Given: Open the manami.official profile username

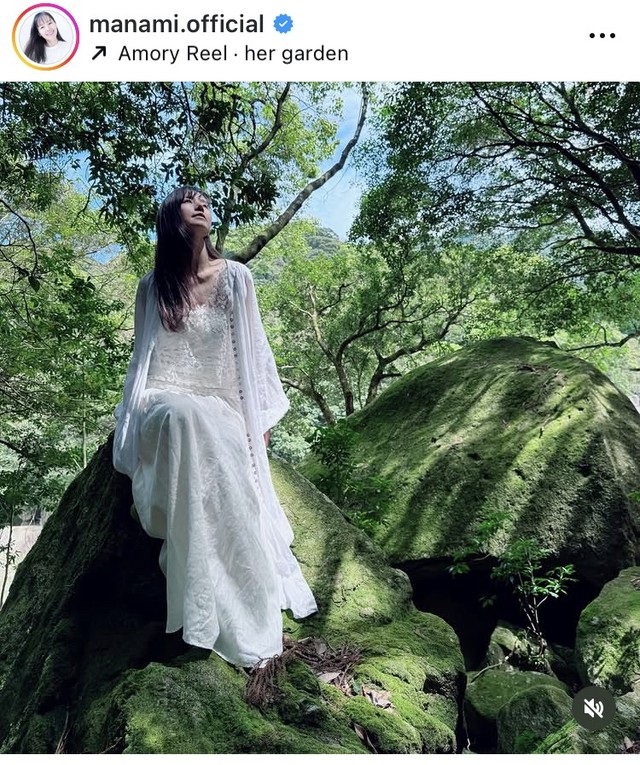Looking at the screenshot, I should (x=176, y=24).
